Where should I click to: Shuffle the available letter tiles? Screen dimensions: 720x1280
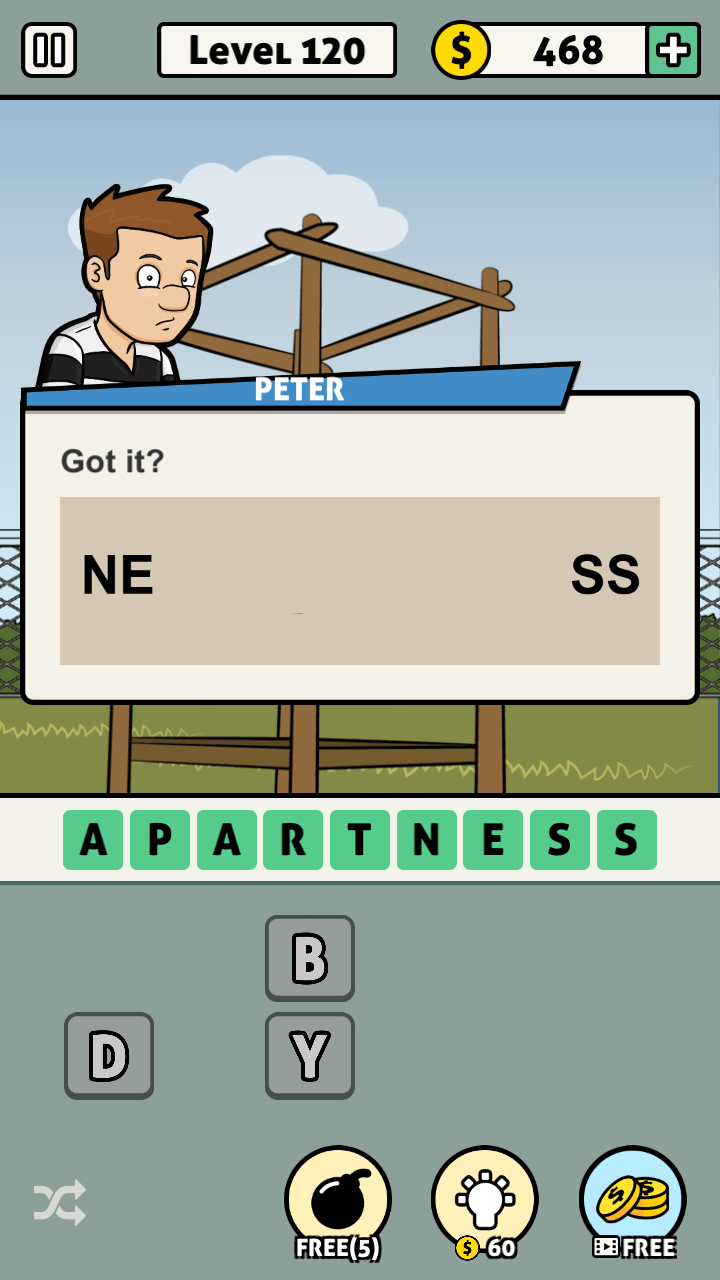[x=60, y=1202]
